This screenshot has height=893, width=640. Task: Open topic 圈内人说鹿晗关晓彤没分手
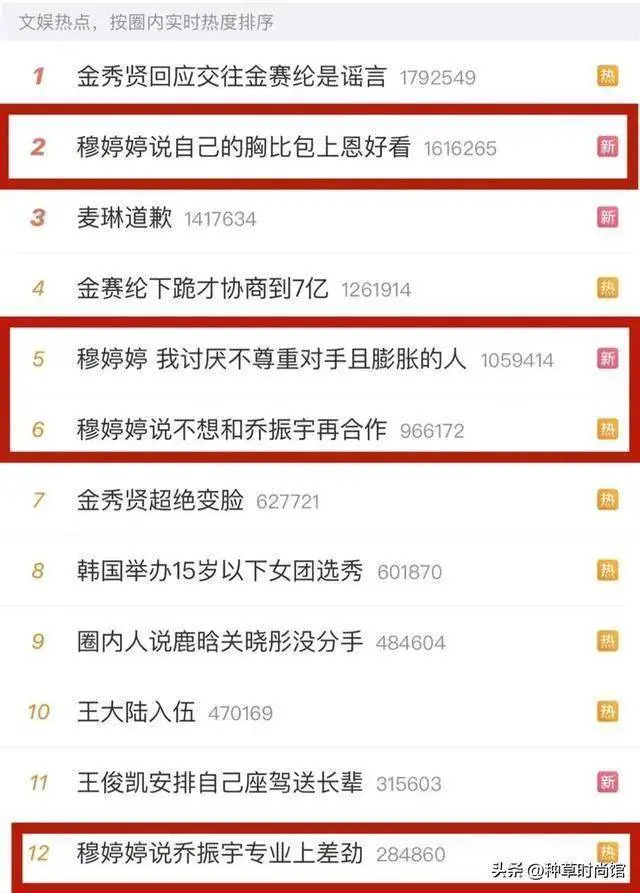[x=220, y=642]
